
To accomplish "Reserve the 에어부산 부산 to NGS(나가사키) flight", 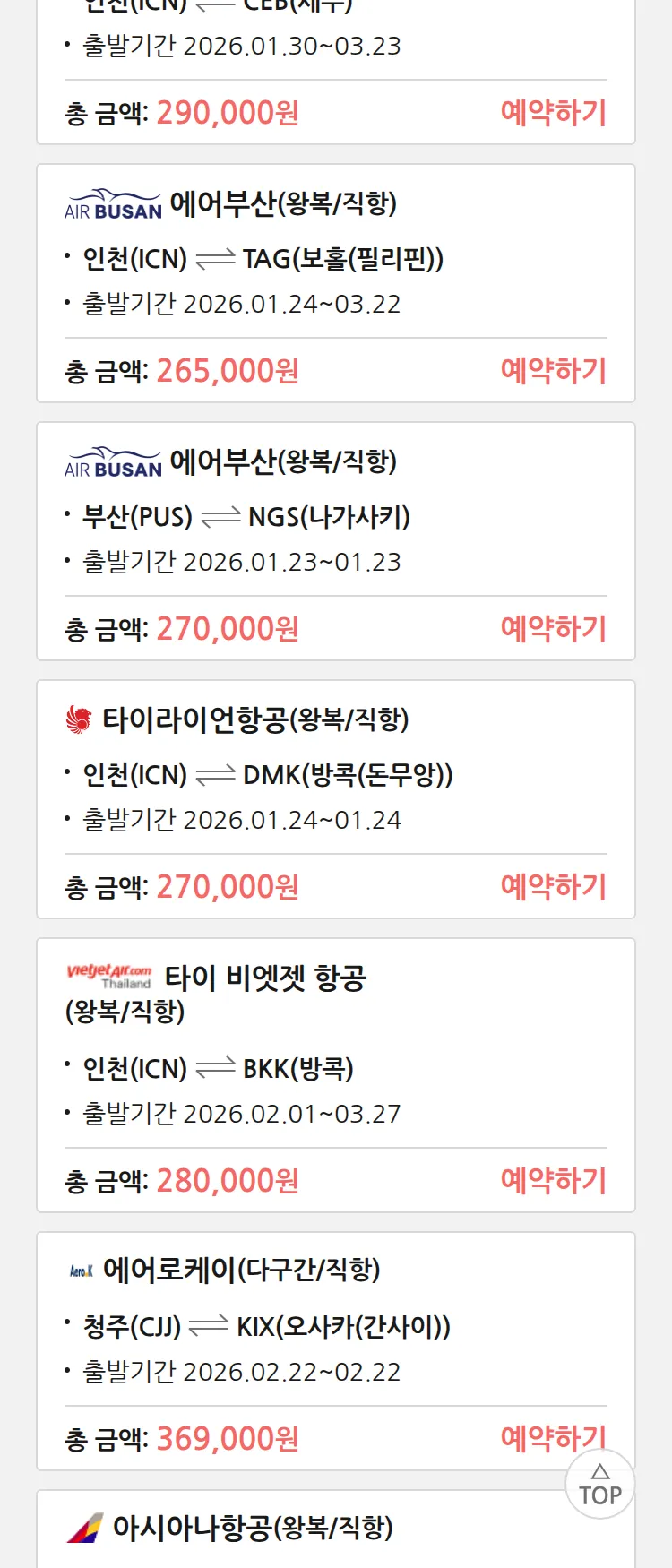I will tap(553, 629).
